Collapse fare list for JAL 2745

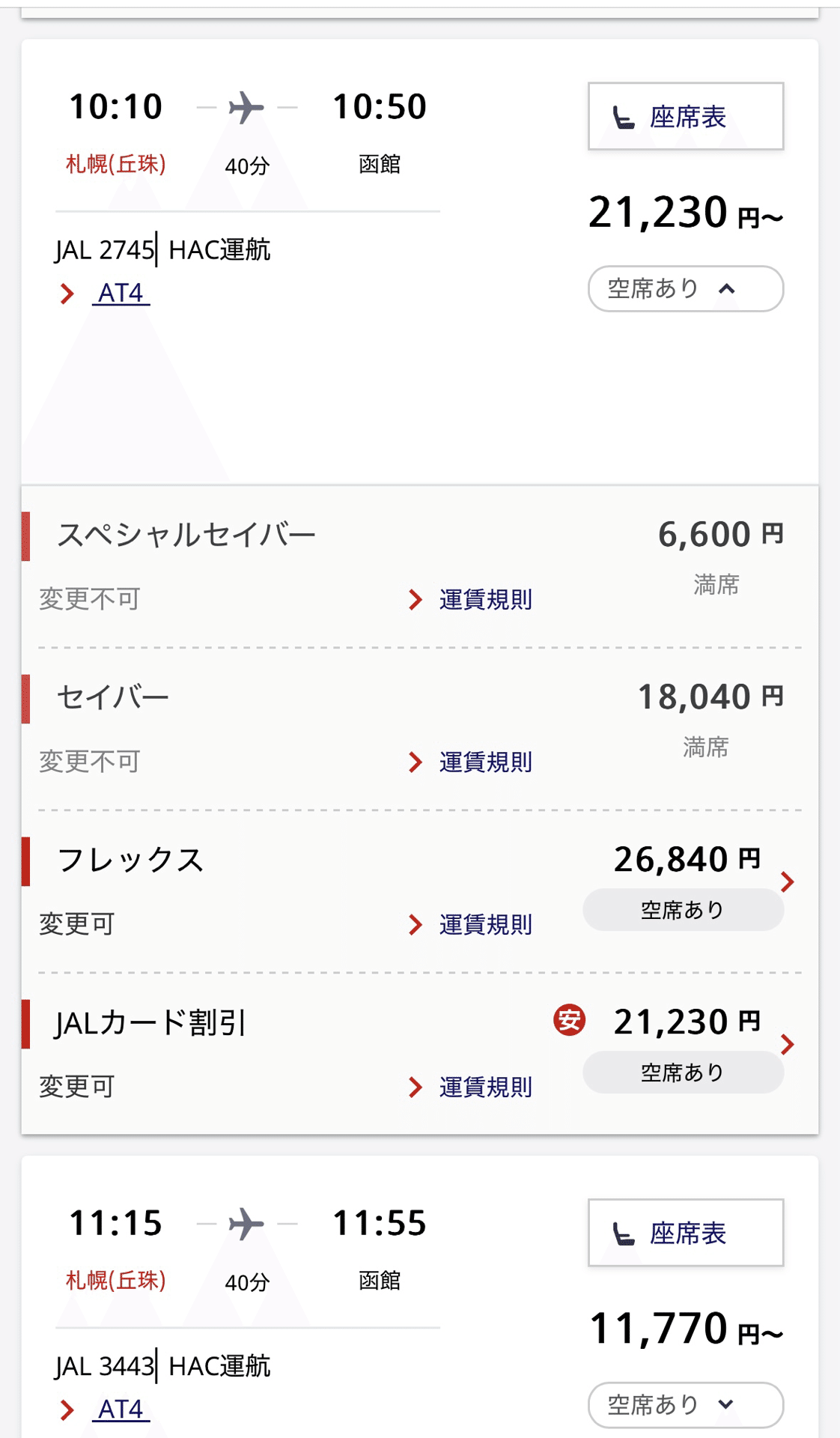[x=685, y=288]
